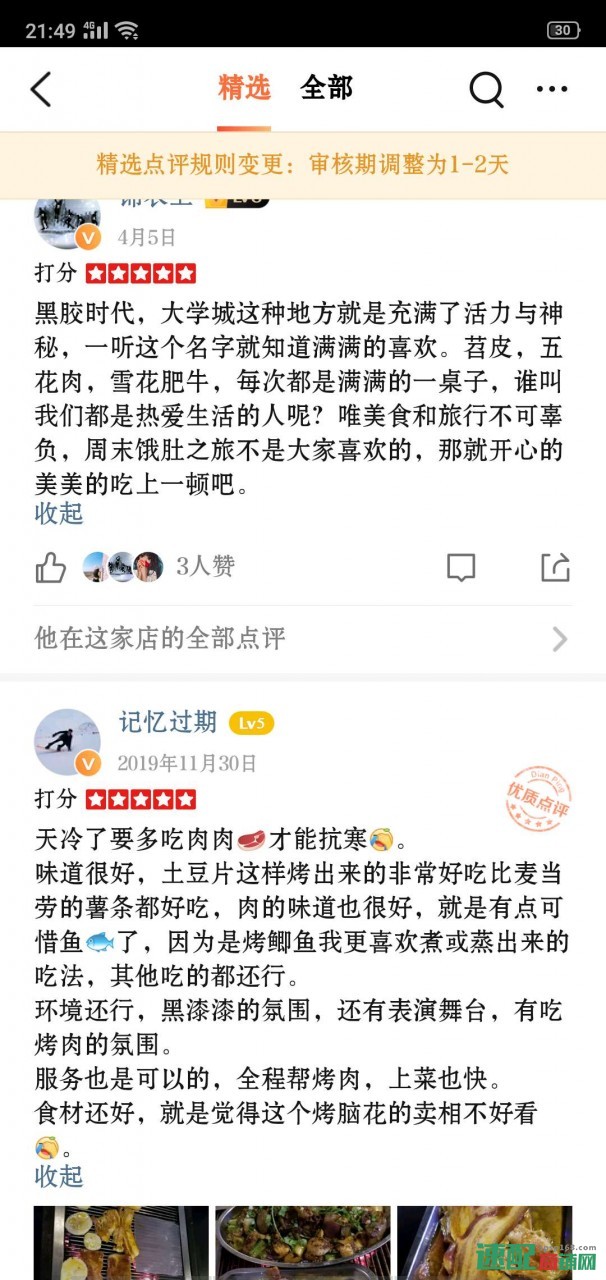Collapse the 黑胶时代 review with 收起
The width and height of the screenshot is (606, 1280).
click(x=59, y=514)
